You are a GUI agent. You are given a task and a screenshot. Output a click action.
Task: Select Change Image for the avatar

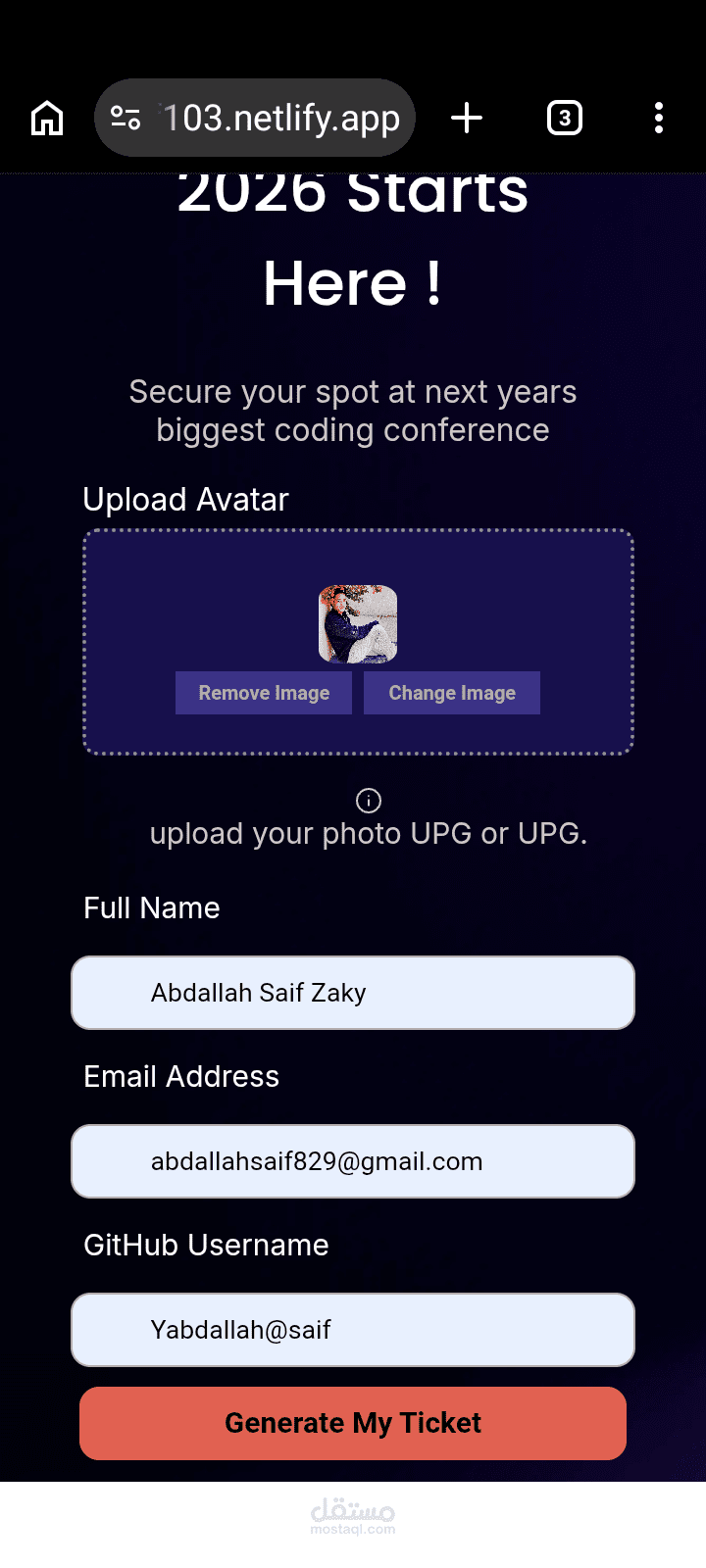tap(452, 693)
